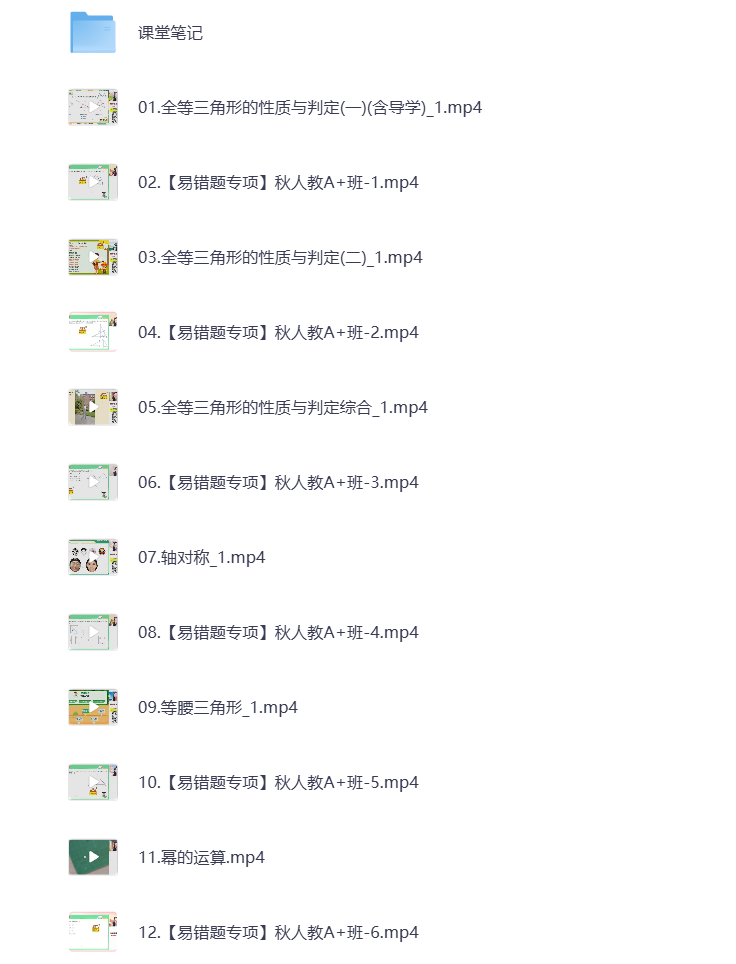Screen dimensions: 736x964
Task: Play 04.【易错题专项】秋人教A+班-2.mp4
Action: 277,333
